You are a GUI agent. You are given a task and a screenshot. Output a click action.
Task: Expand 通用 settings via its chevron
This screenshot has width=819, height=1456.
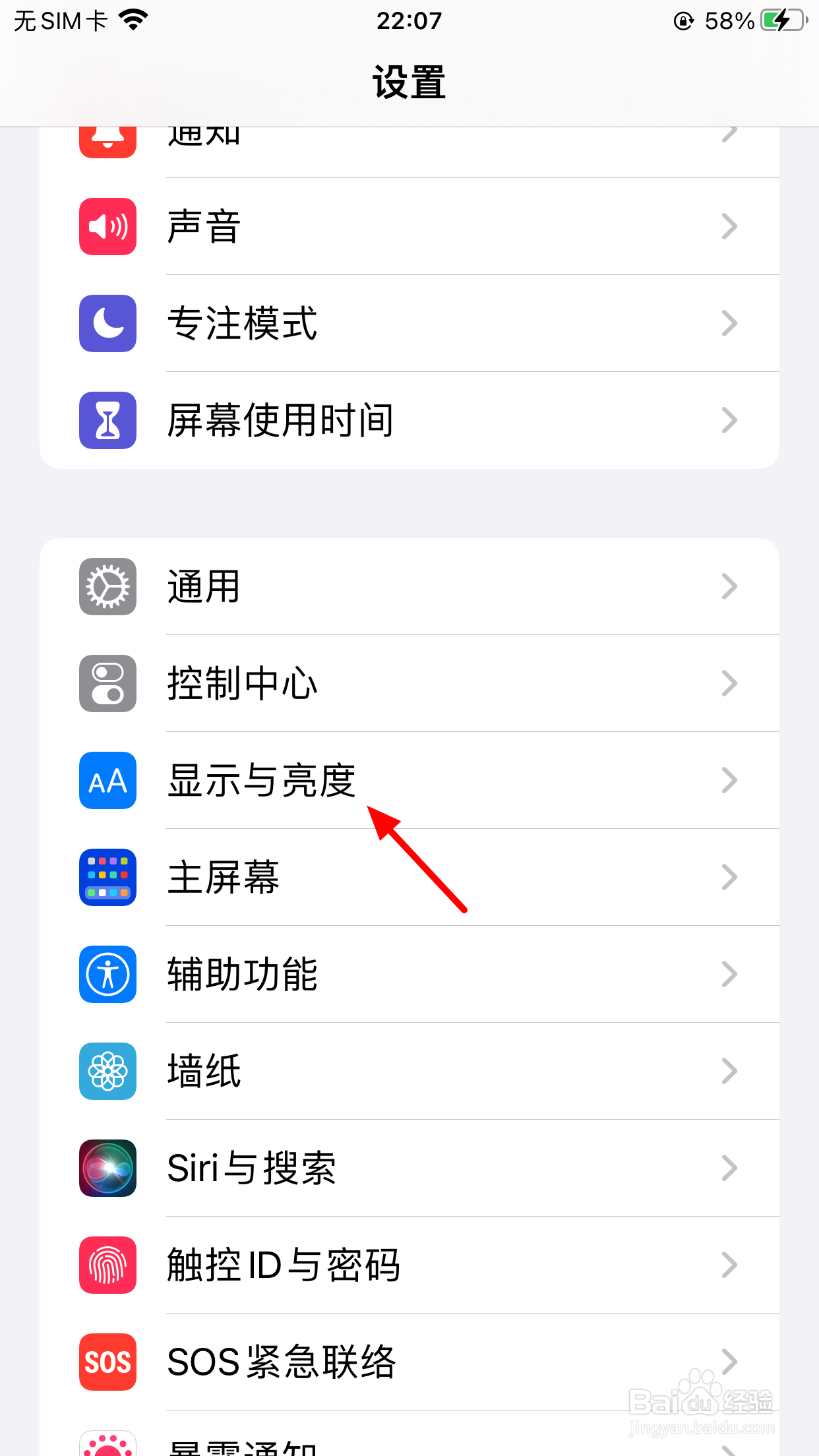pos(729,586)
